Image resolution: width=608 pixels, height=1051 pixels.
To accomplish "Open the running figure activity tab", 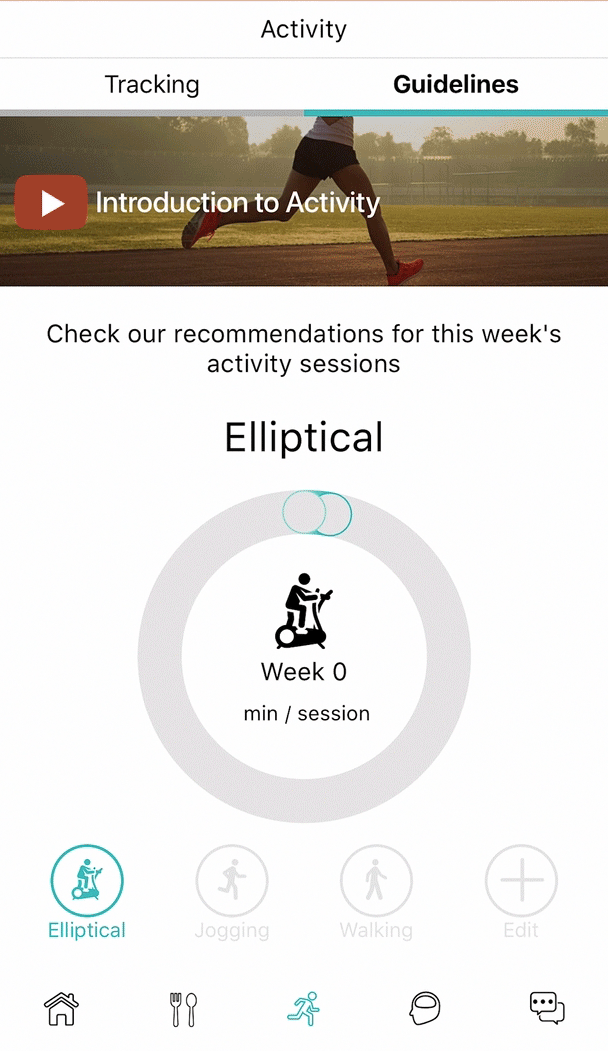I will click(304, 1008).
